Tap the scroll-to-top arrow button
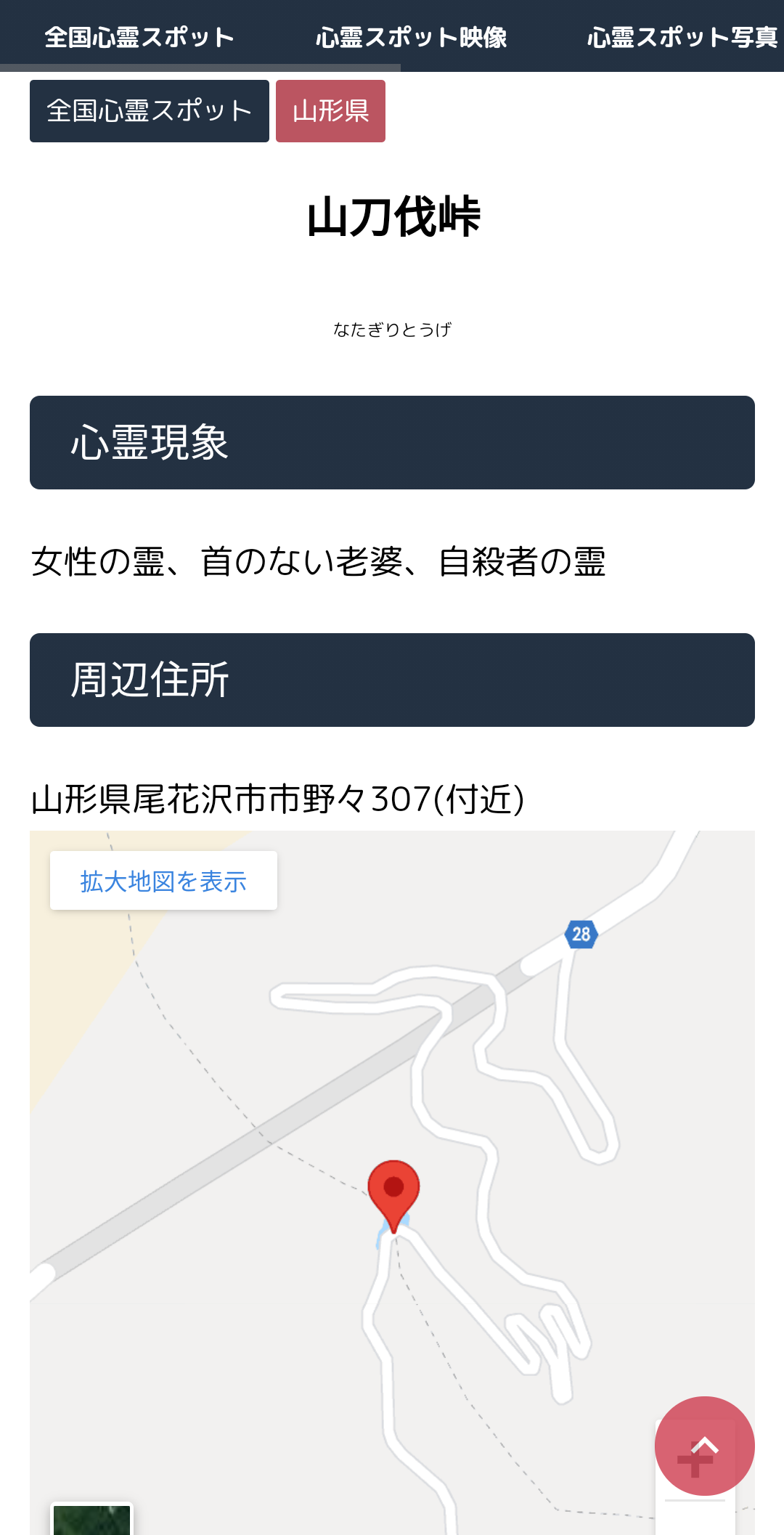This screenshot has width=784, height=1535. [x=704, y=1446]
